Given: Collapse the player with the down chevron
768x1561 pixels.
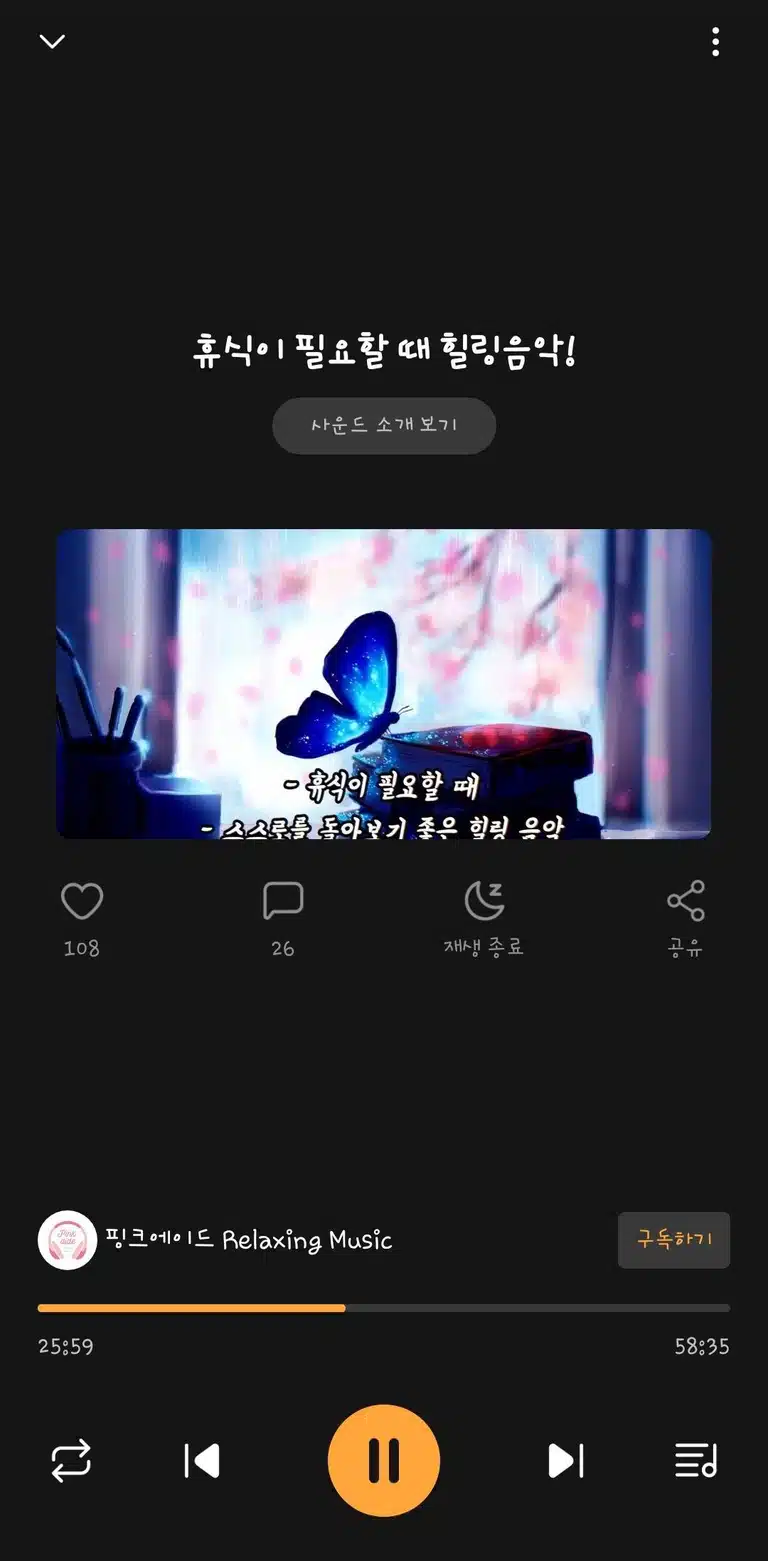Looking at the screenshot, I should (52, 41).
